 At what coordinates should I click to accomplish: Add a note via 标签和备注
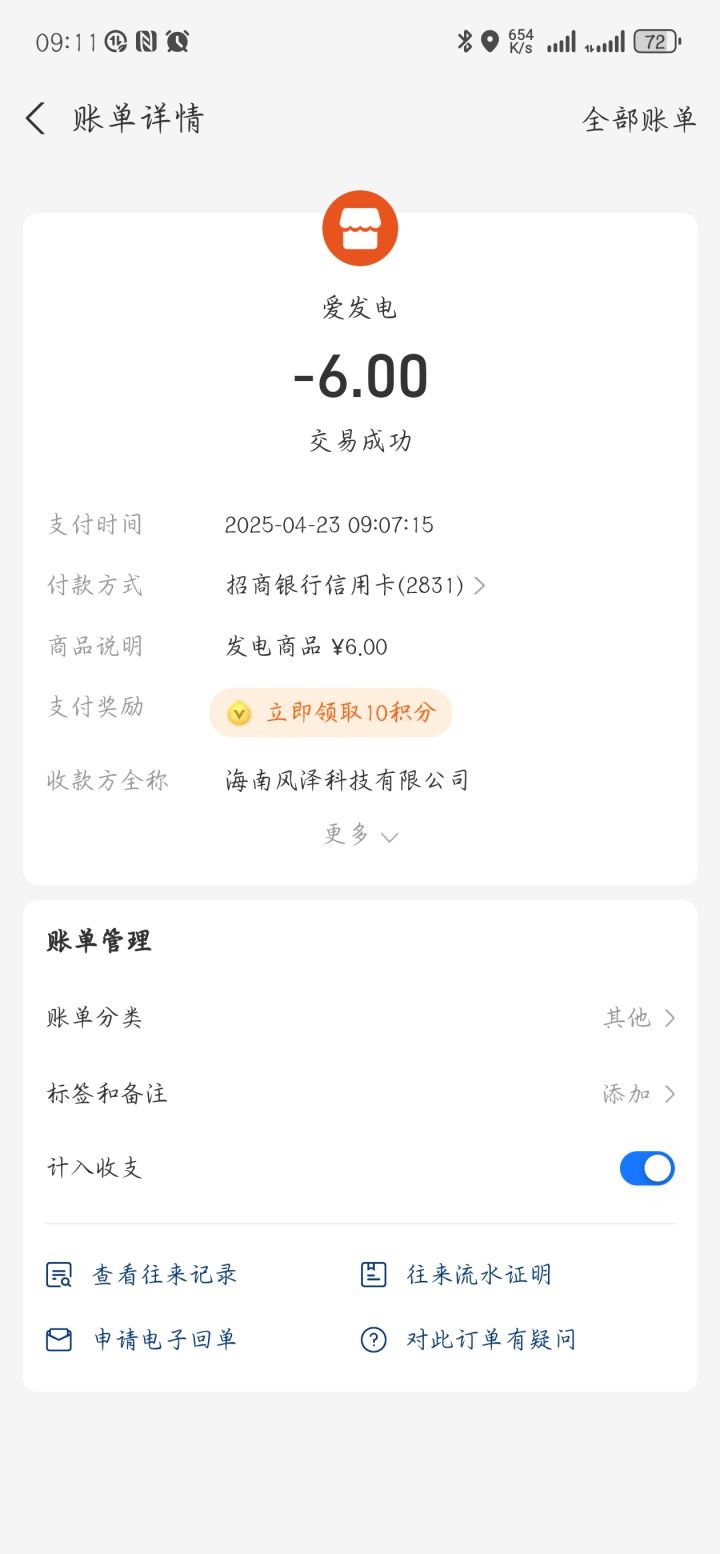360,1094
